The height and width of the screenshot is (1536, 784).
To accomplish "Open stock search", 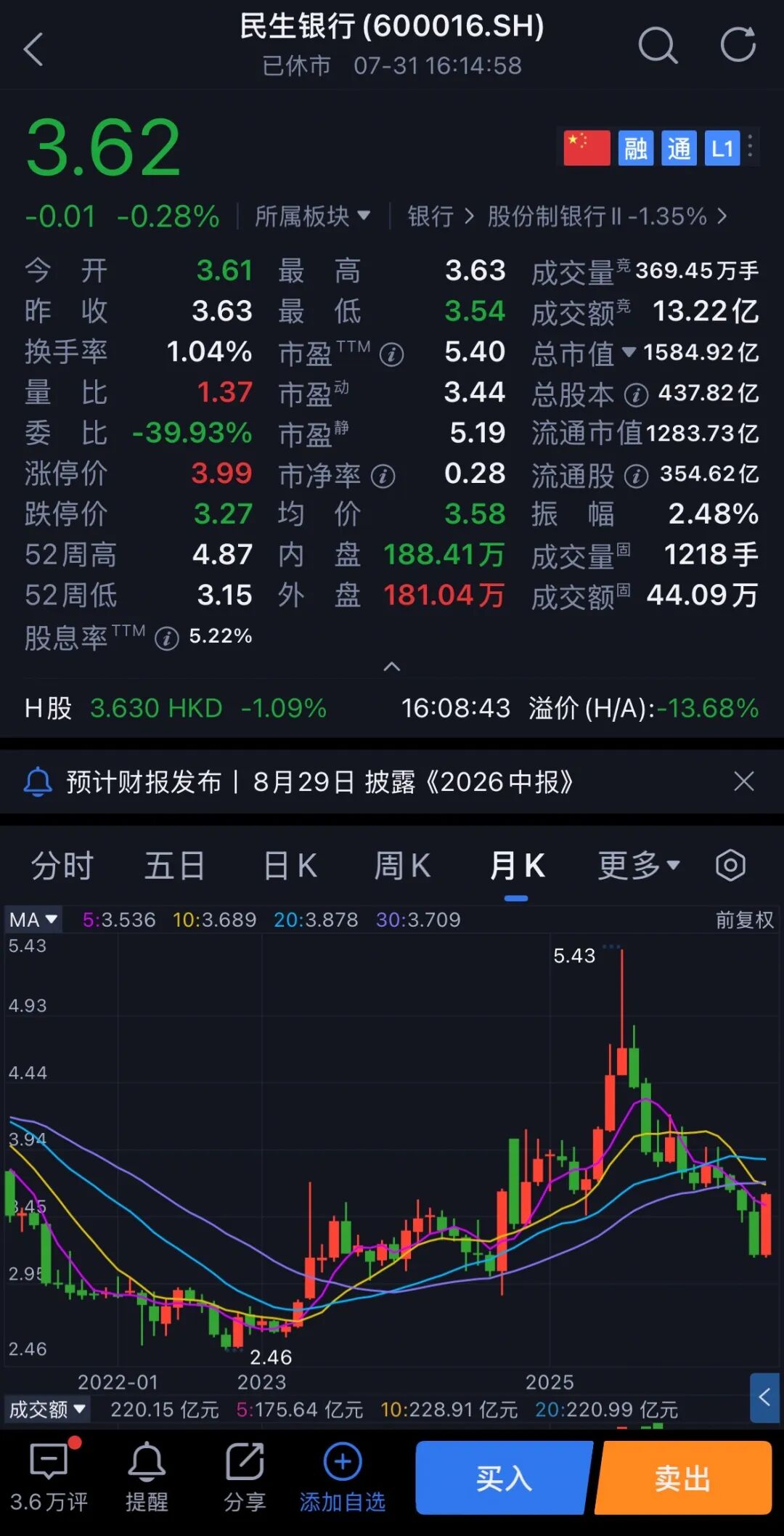I will (x=658, y=46).
